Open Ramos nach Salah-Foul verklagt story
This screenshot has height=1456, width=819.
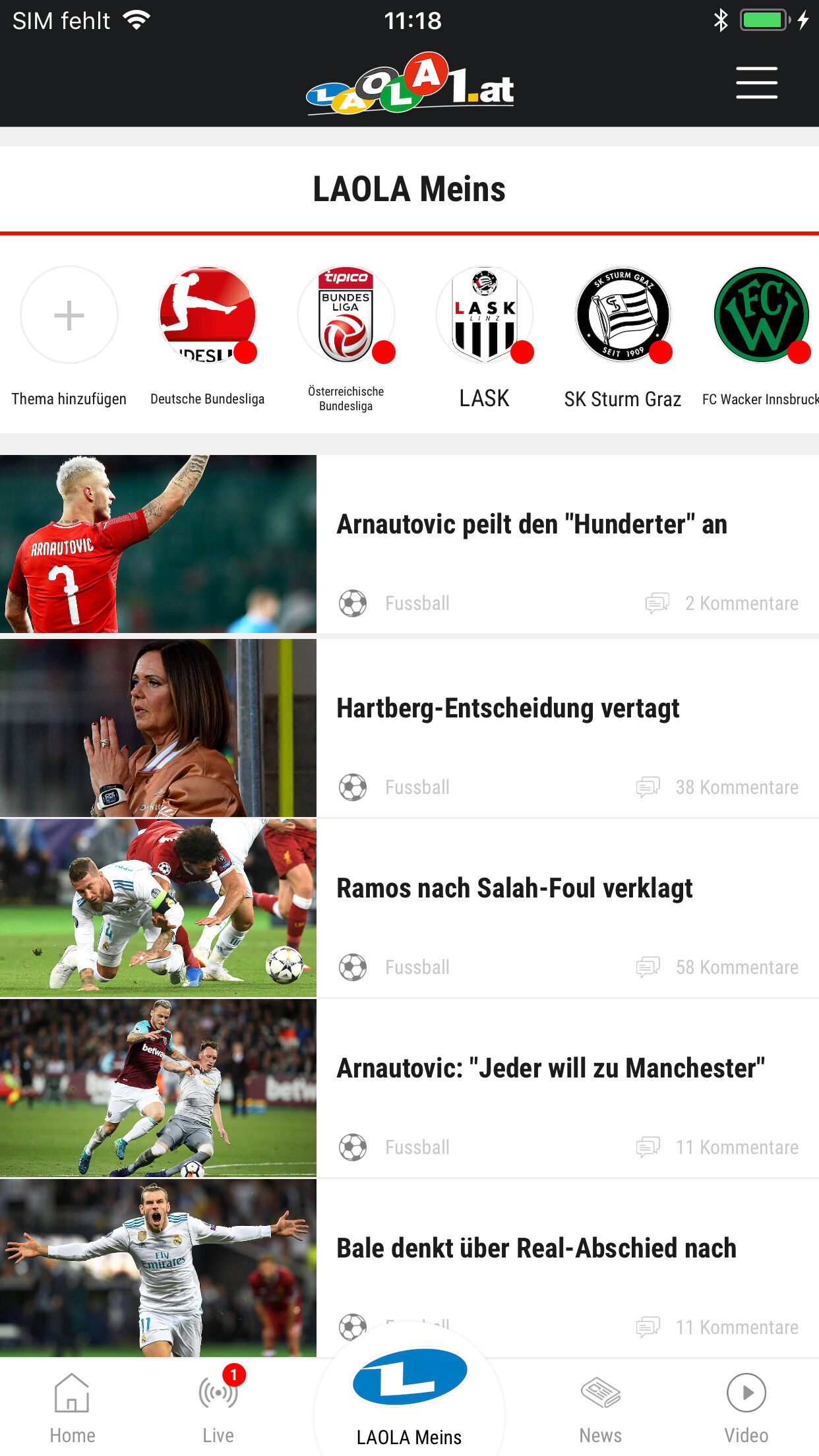pos(514,889)
